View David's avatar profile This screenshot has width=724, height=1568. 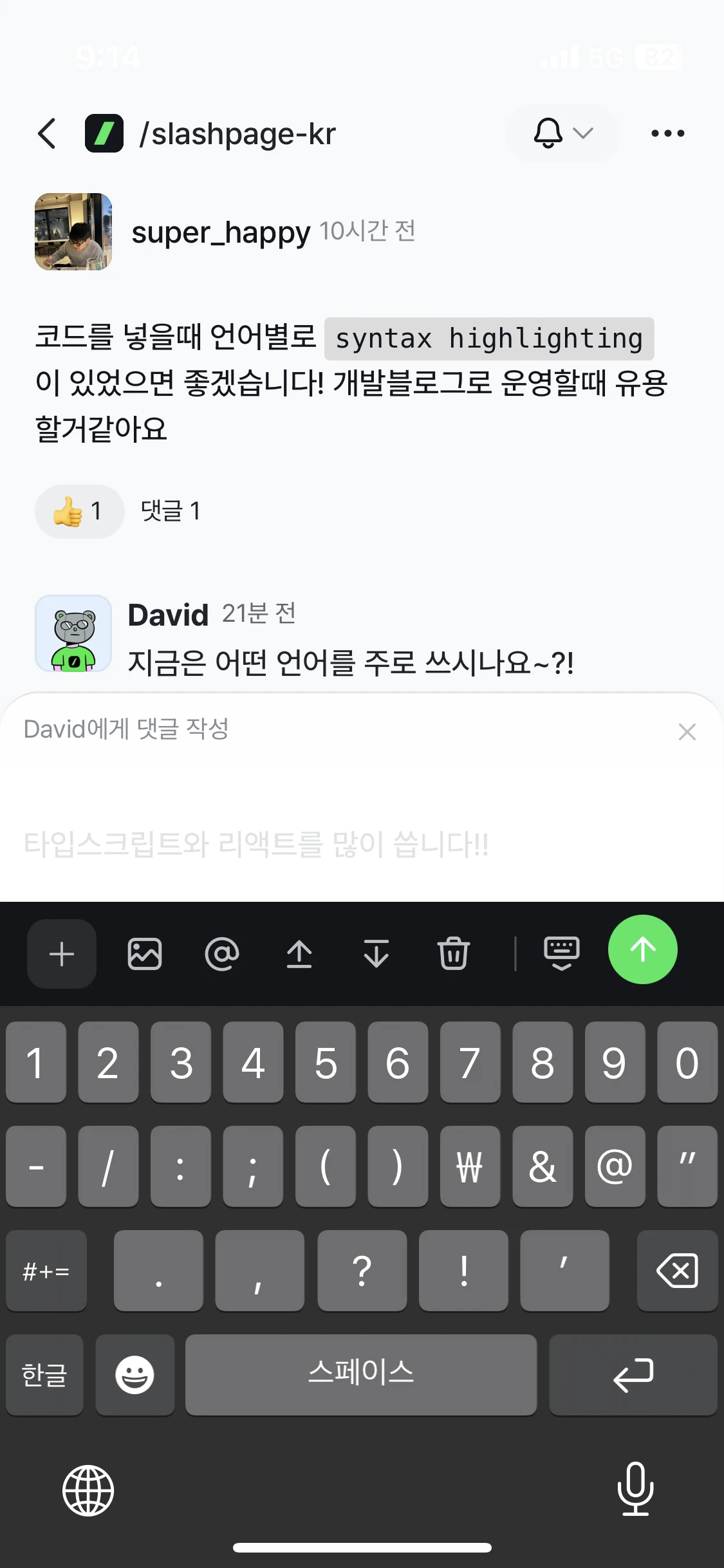click(73, 633)
